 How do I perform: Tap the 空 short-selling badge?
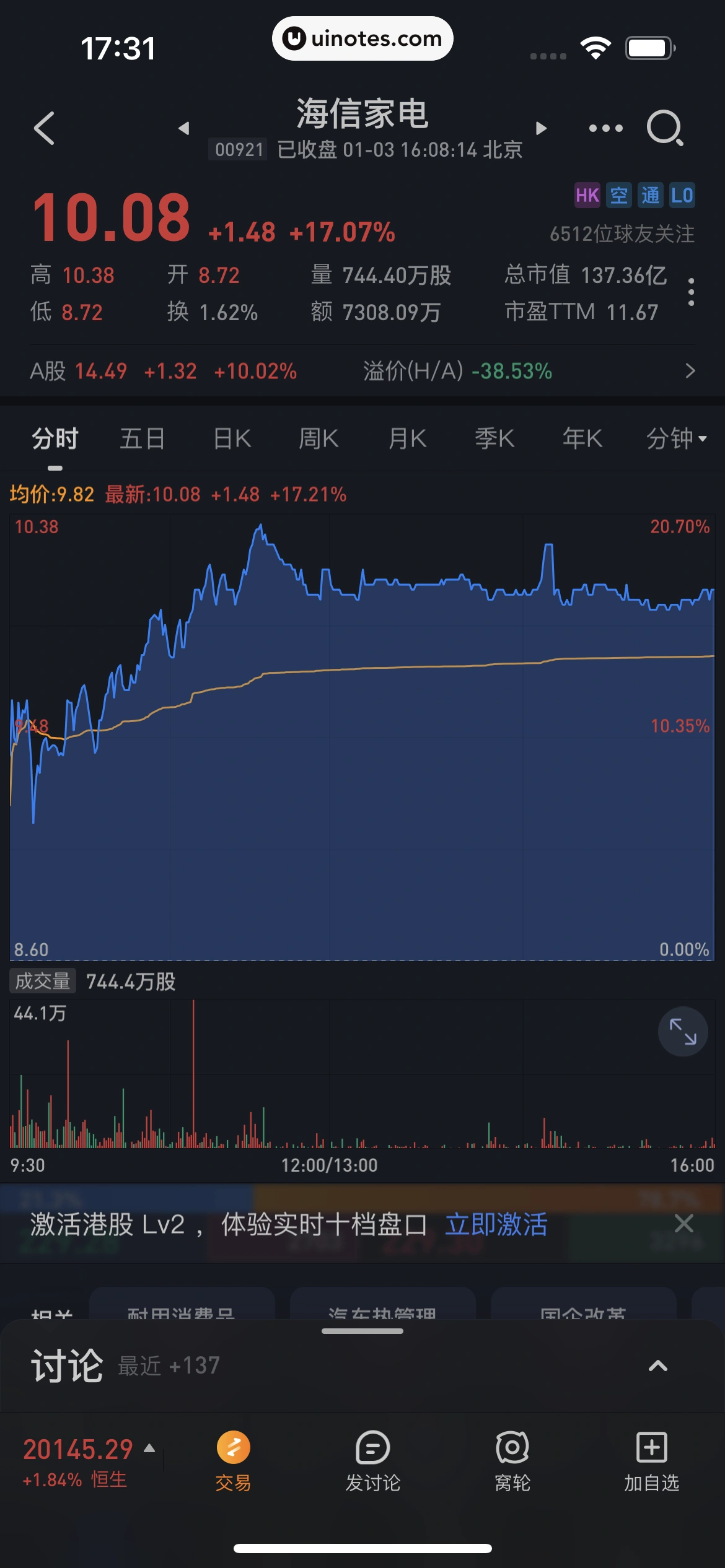point(618,196)
